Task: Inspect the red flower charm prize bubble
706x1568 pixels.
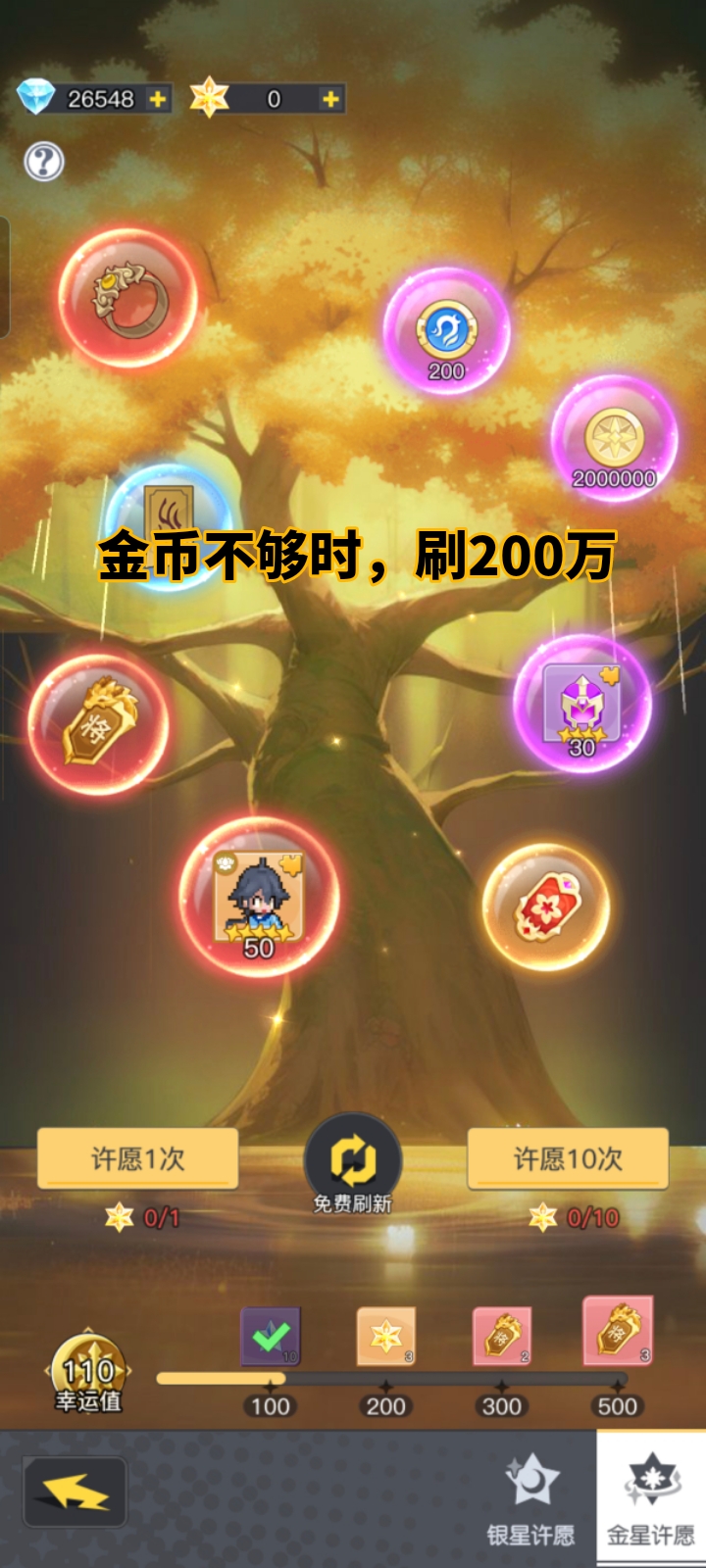Action: coord(546,907)
